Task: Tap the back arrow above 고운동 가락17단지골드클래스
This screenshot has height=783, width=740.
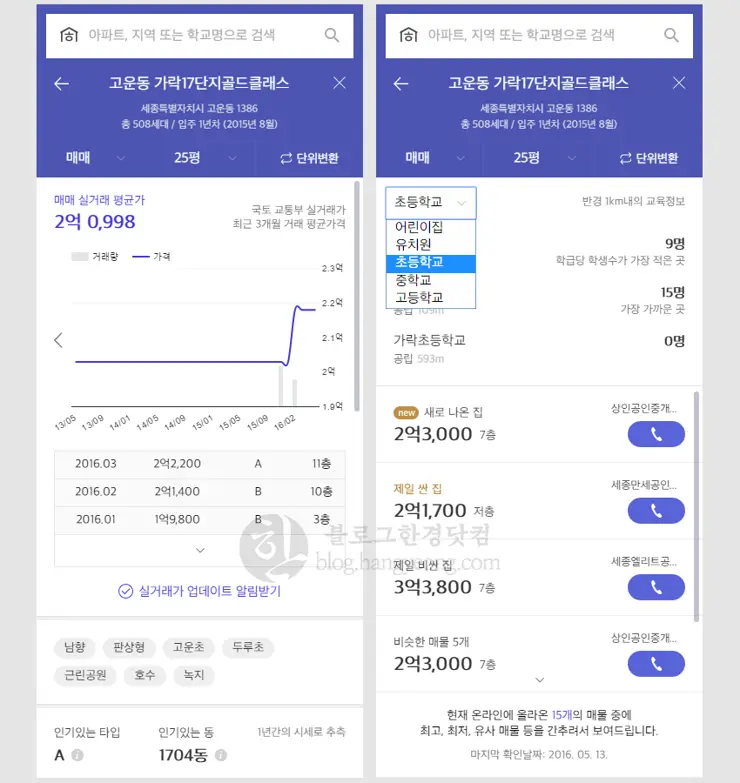Action: tap(61, 84)
